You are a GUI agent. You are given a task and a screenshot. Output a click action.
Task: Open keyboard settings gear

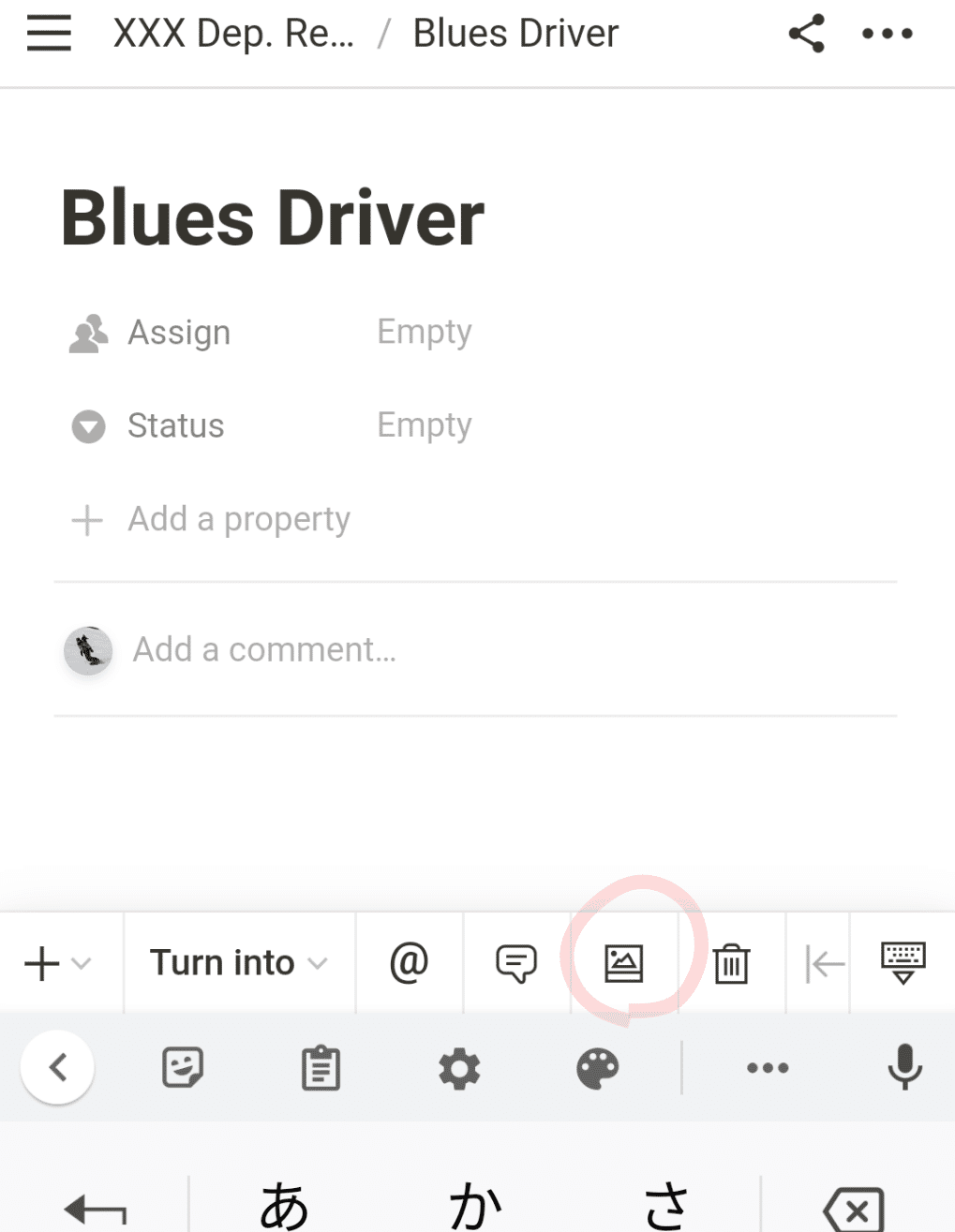coord(459,1068)
